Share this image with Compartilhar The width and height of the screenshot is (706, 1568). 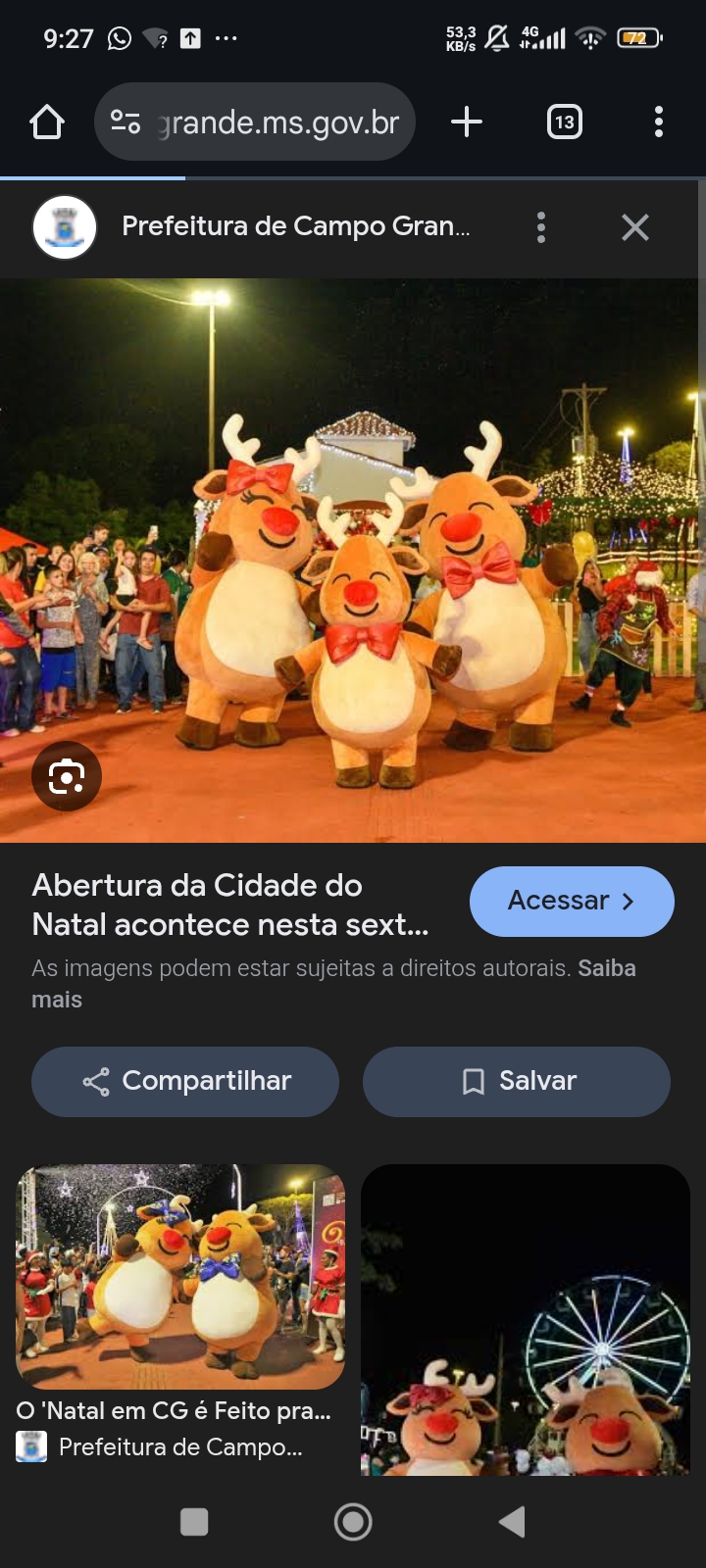[185, 1081]
